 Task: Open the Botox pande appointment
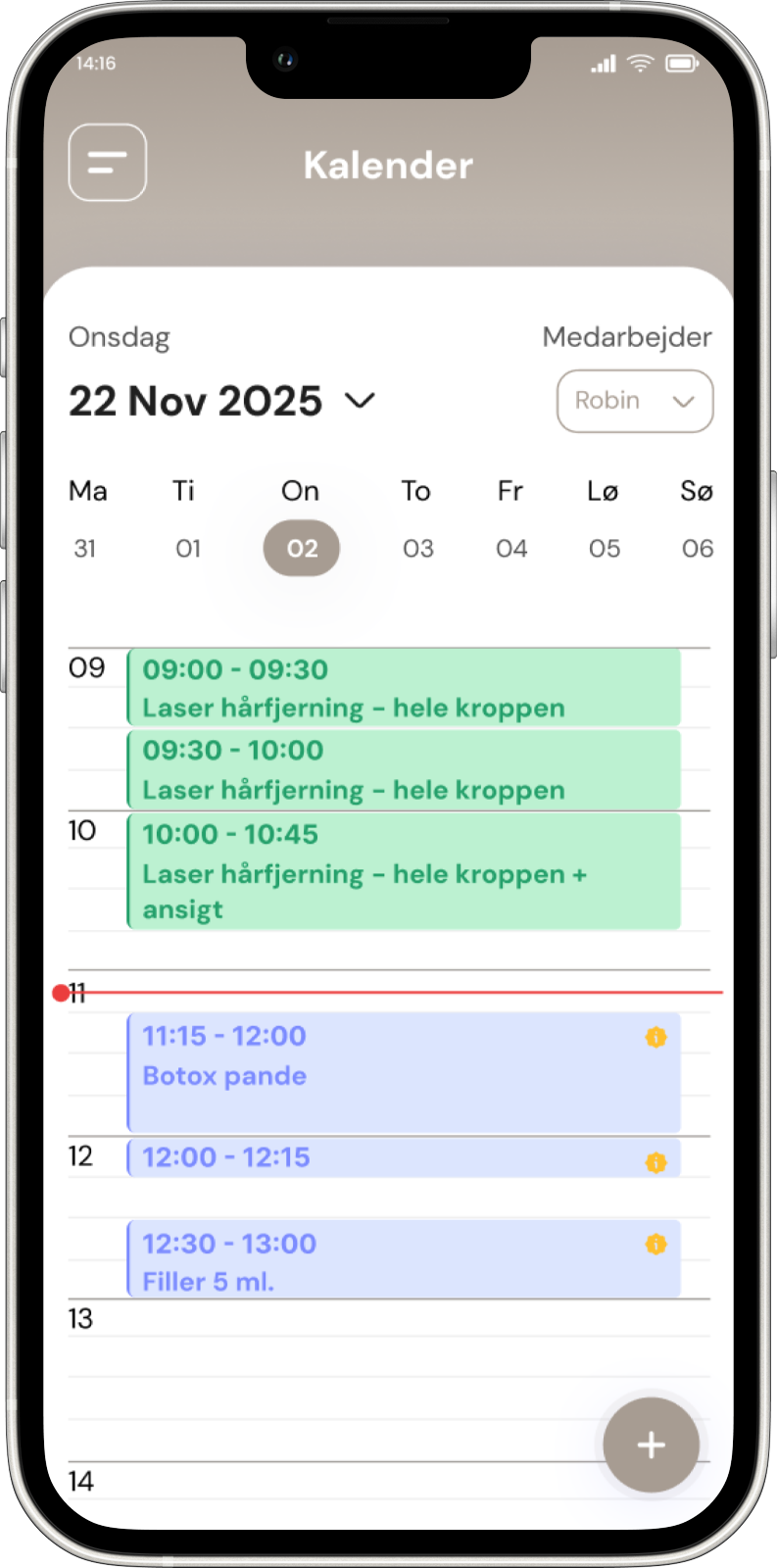[403, 1072]
